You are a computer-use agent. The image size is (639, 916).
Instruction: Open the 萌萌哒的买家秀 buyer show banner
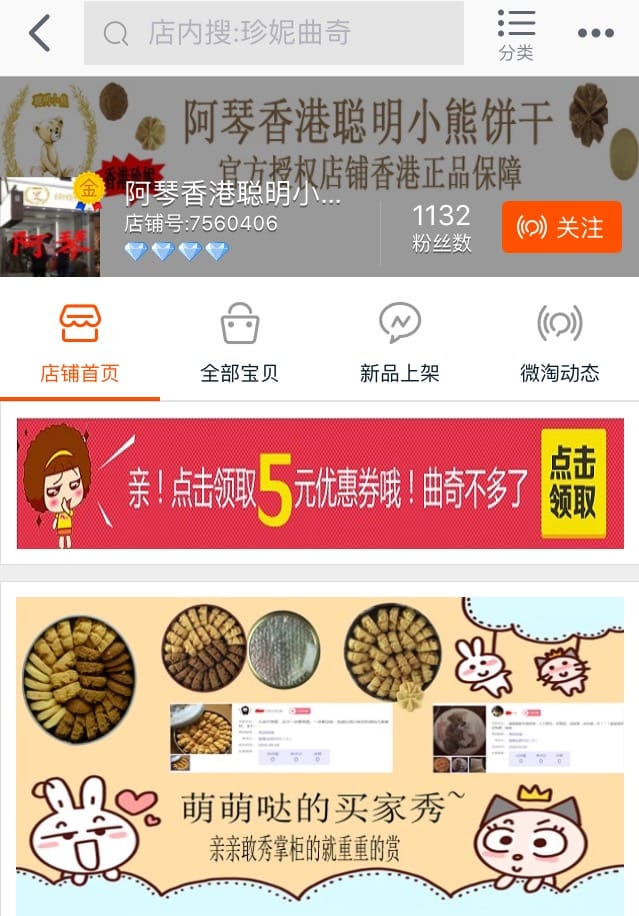tap(320, 755)
